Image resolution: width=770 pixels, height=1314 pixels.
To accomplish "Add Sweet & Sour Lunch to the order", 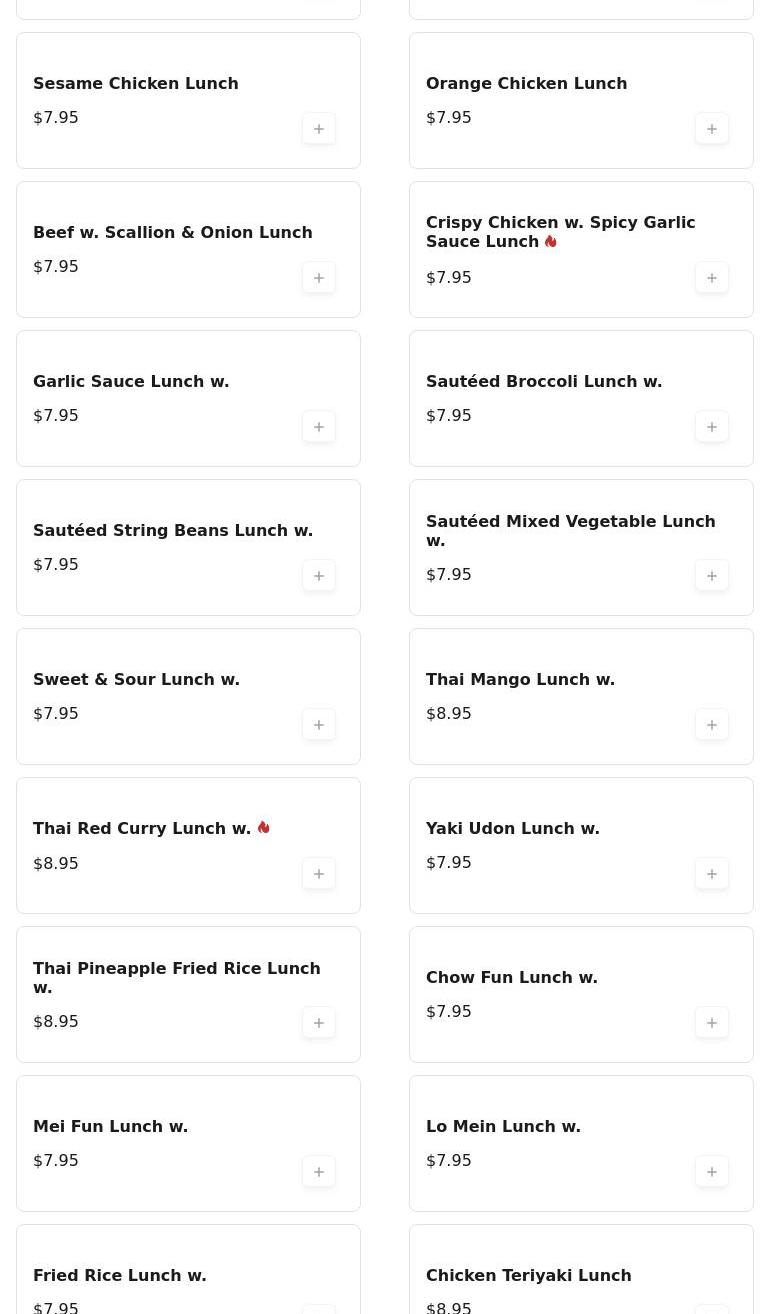I will click(319, 725).
